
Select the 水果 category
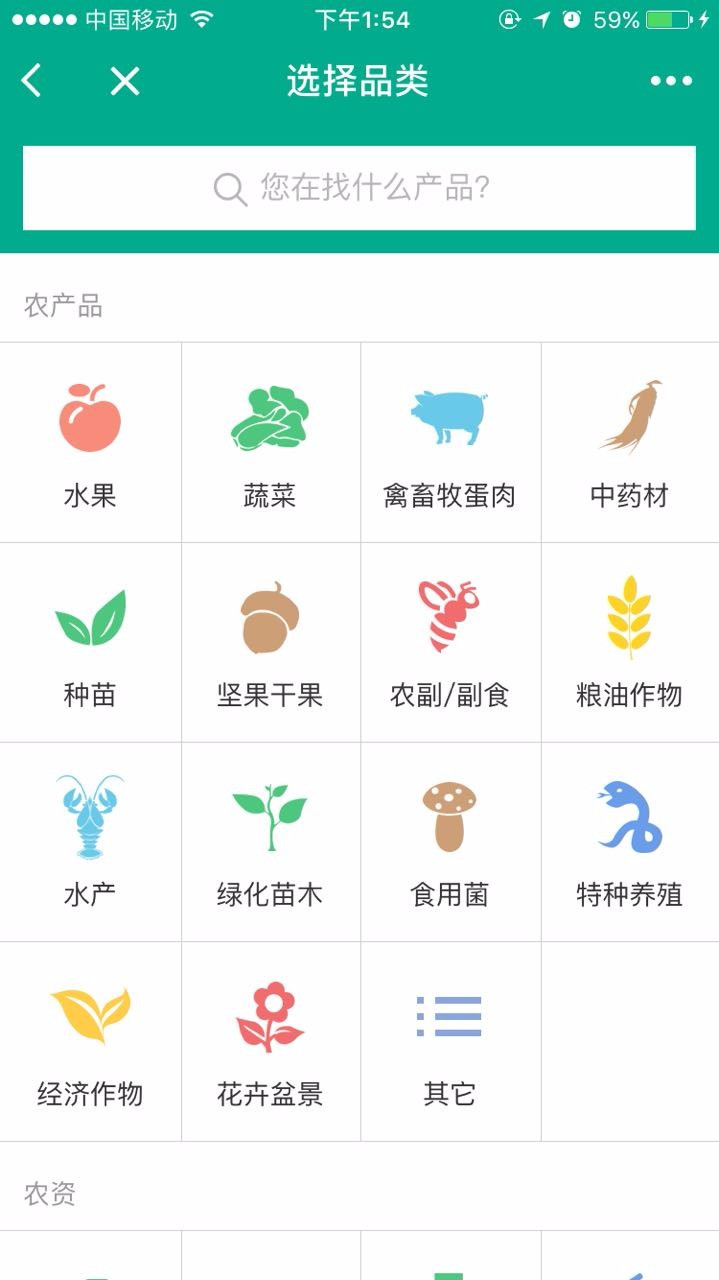(90, 443)
